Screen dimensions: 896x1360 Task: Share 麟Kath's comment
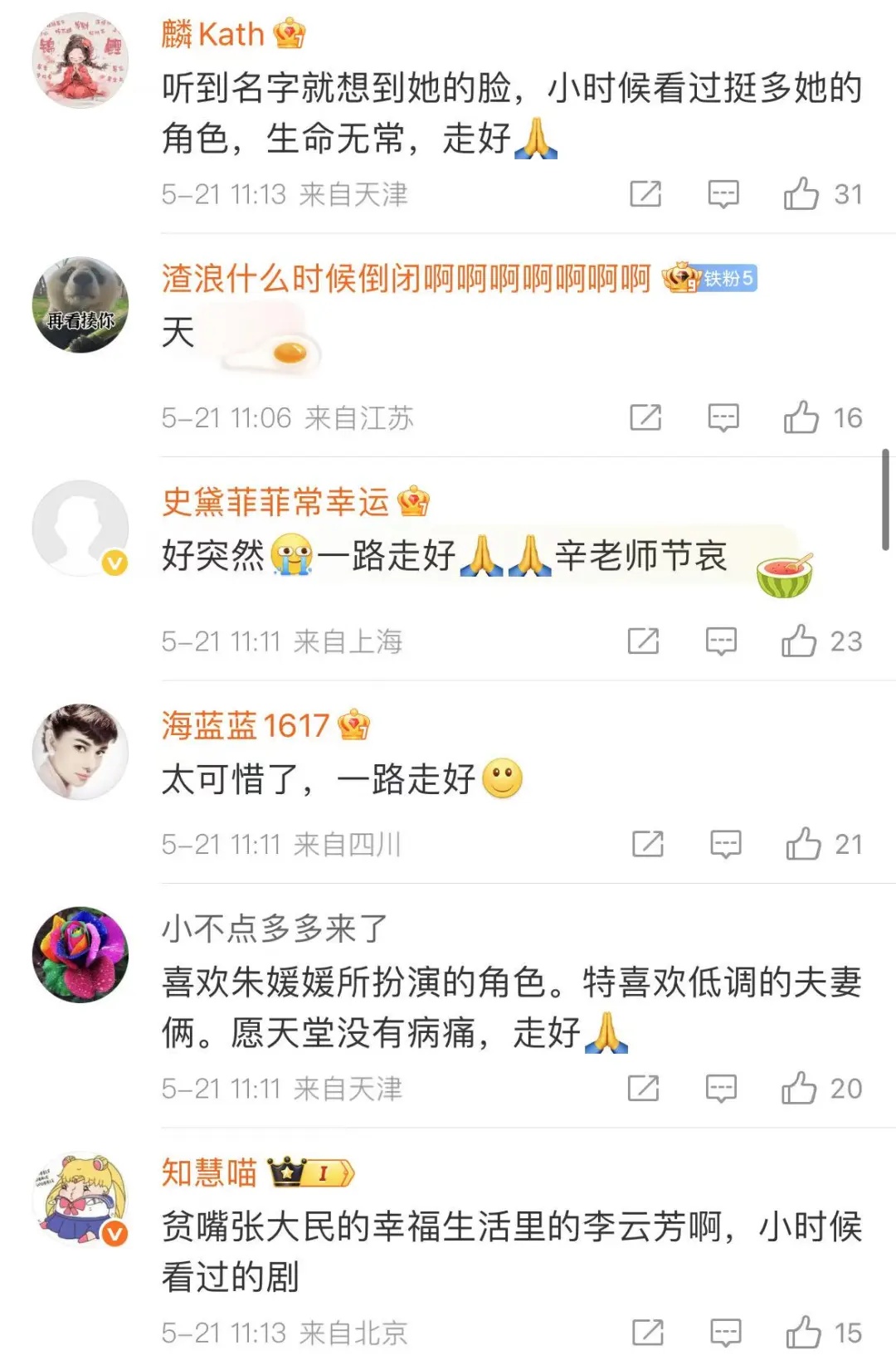click(645, 194)
